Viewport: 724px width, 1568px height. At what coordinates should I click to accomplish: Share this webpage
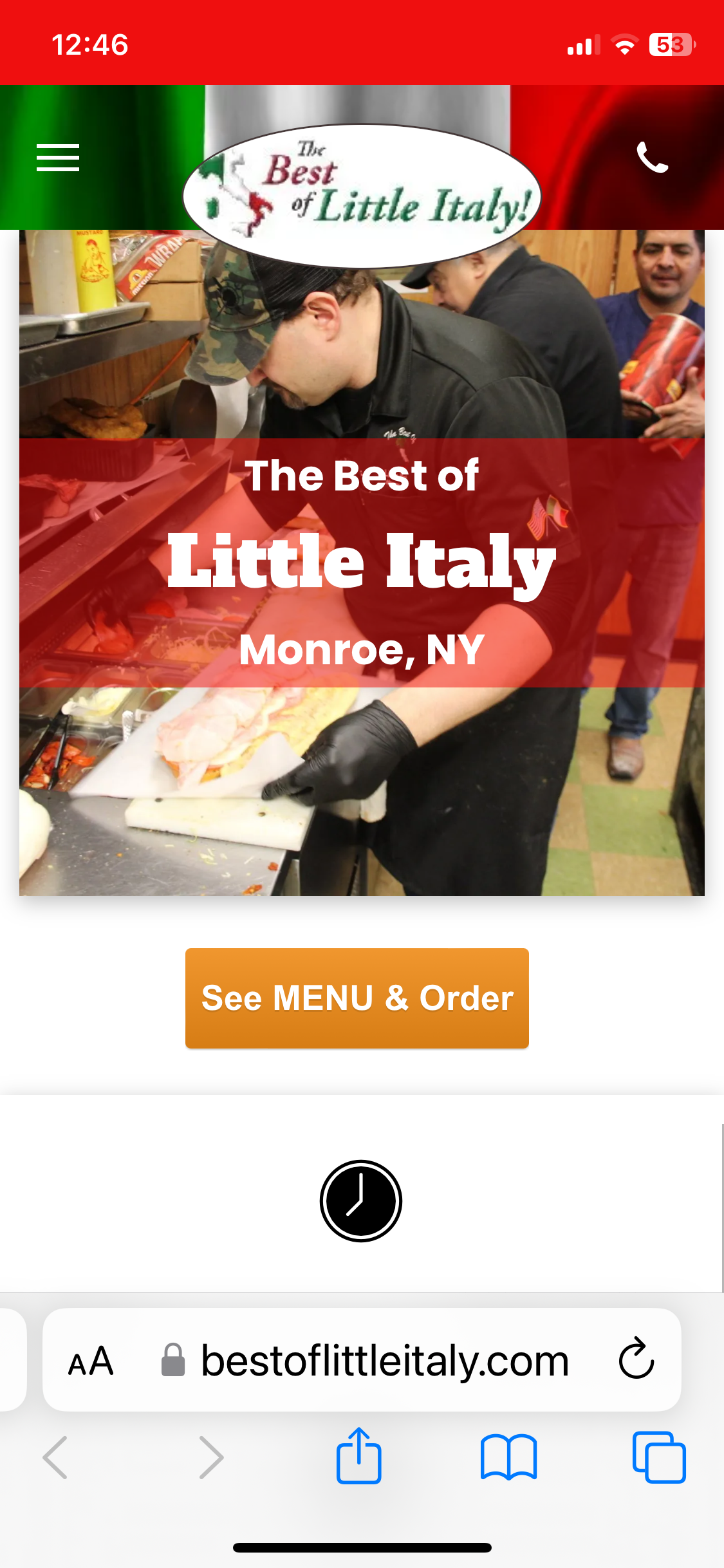tap(358, 1457)
